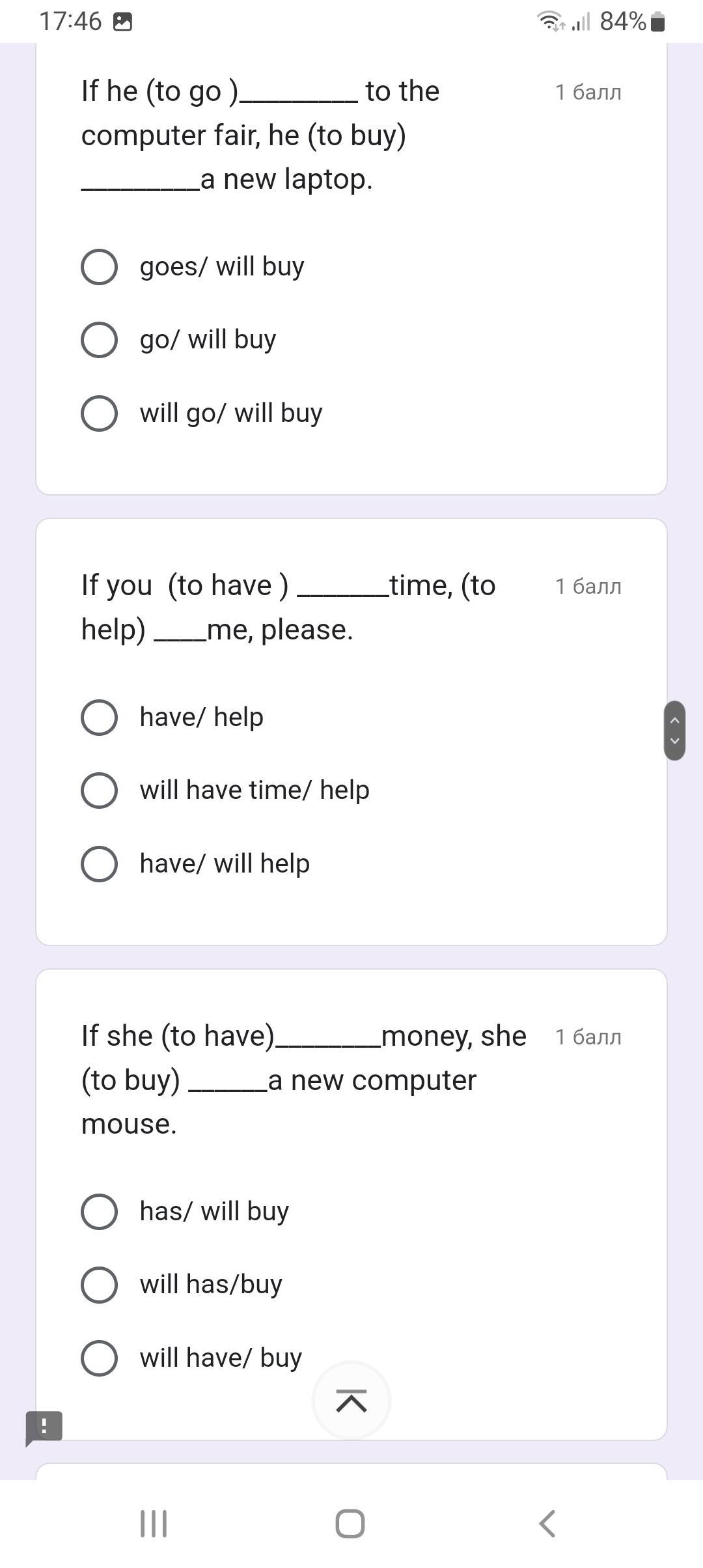
Task: Open the report problem feedback icon
Action: pos(44,1428)
